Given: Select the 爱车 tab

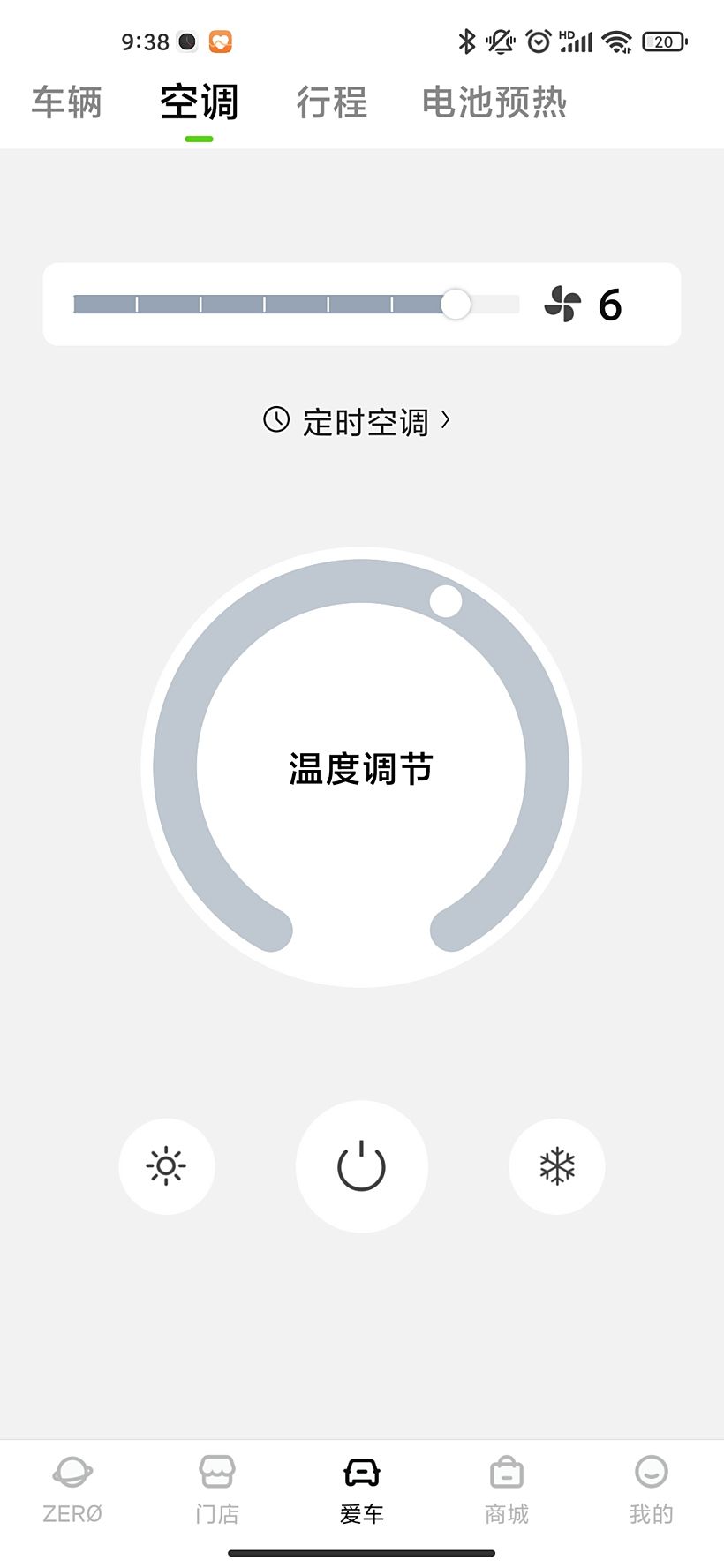Looking at the screenshot, I should (x=362, y=1490).
